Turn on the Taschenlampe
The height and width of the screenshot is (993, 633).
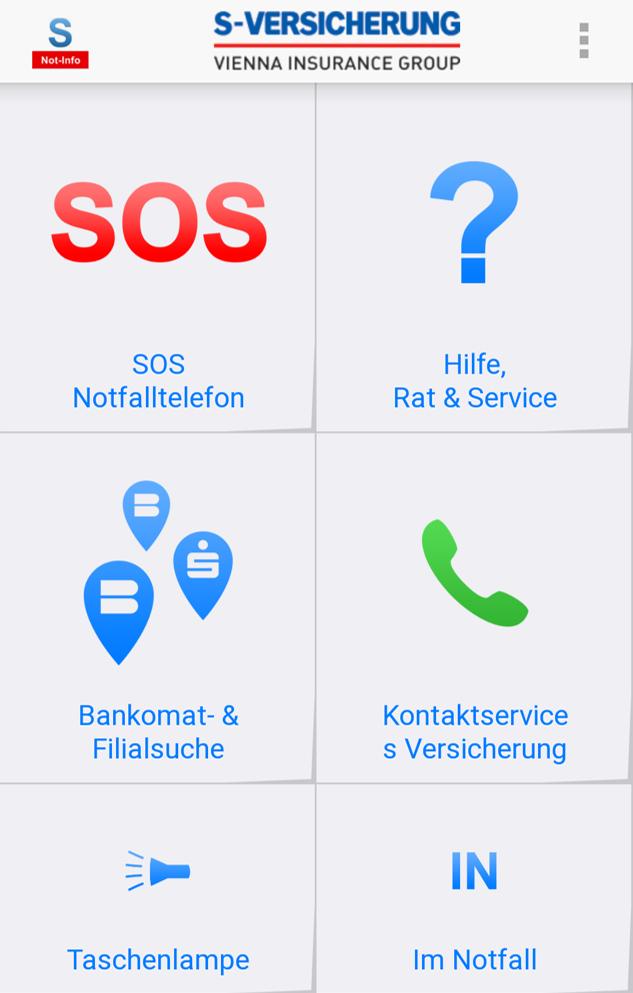tap(158, 890)
